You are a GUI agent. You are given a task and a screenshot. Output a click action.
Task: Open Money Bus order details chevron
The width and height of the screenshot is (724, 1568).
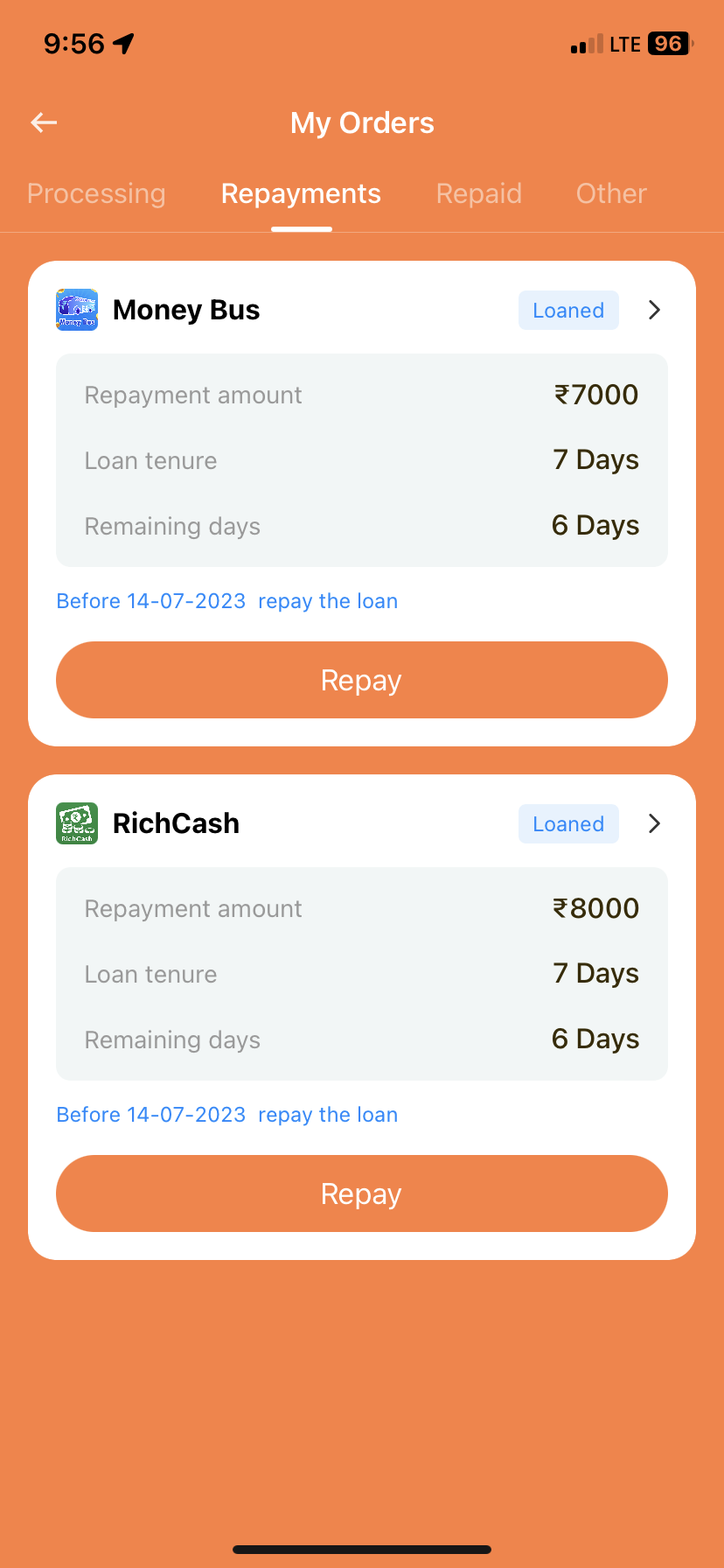(654, 310)
